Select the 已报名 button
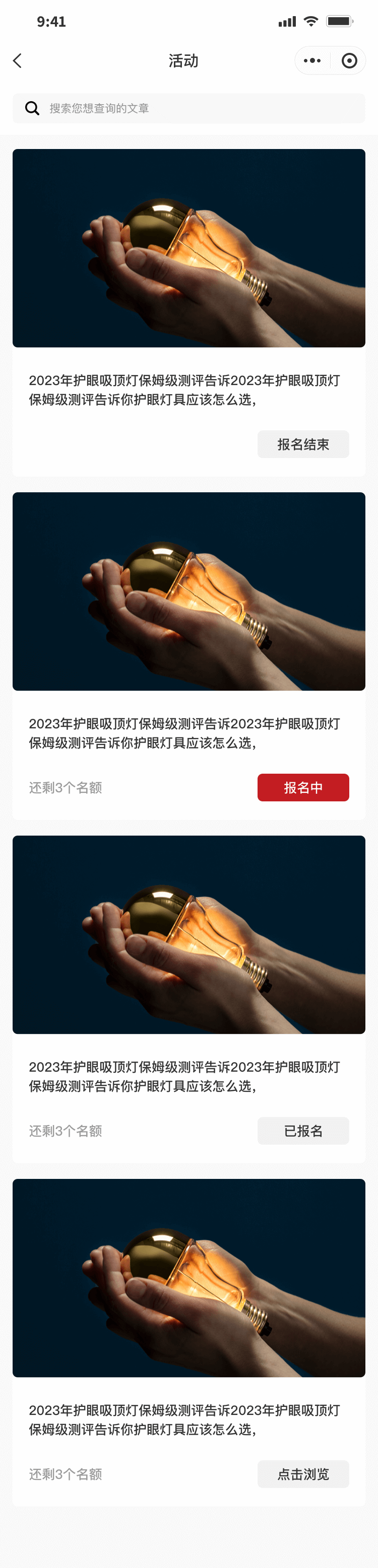The image size is (378, 1568). (303, 1131)
